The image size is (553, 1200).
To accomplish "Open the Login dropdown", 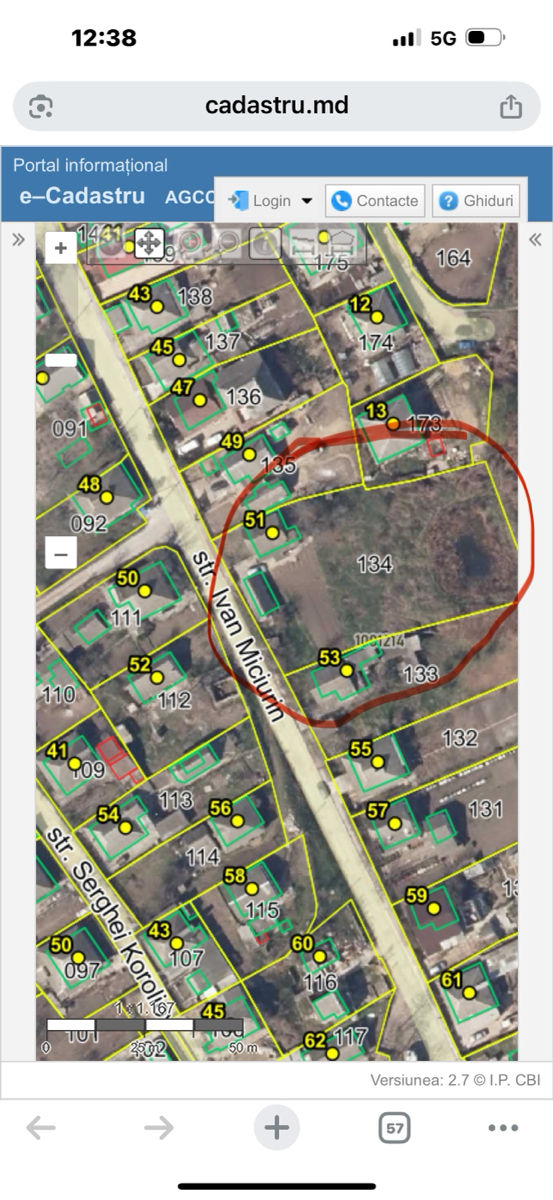I will (x=272, y=200).
